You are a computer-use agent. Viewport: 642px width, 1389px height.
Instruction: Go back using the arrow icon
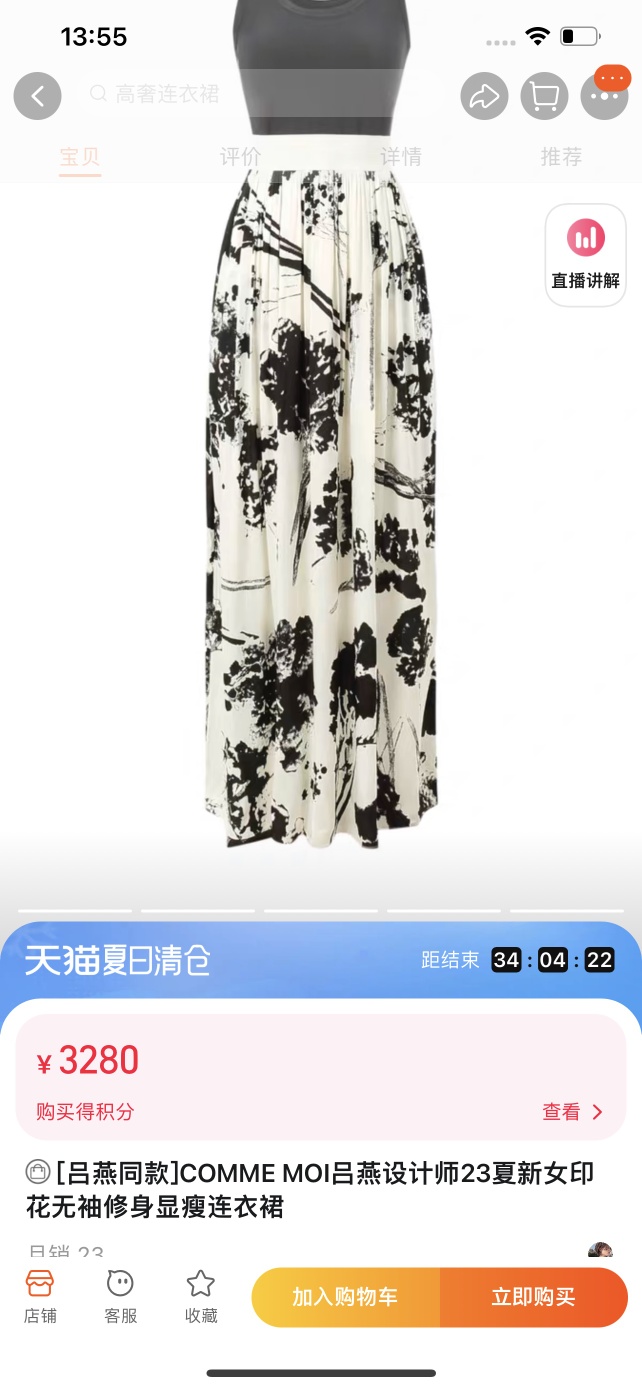click(x=38, y=96)
